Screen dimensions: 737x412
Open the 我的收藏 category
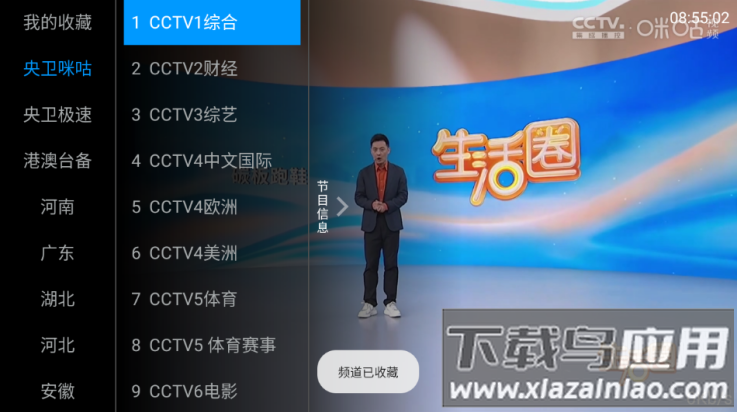pos(57,22)
